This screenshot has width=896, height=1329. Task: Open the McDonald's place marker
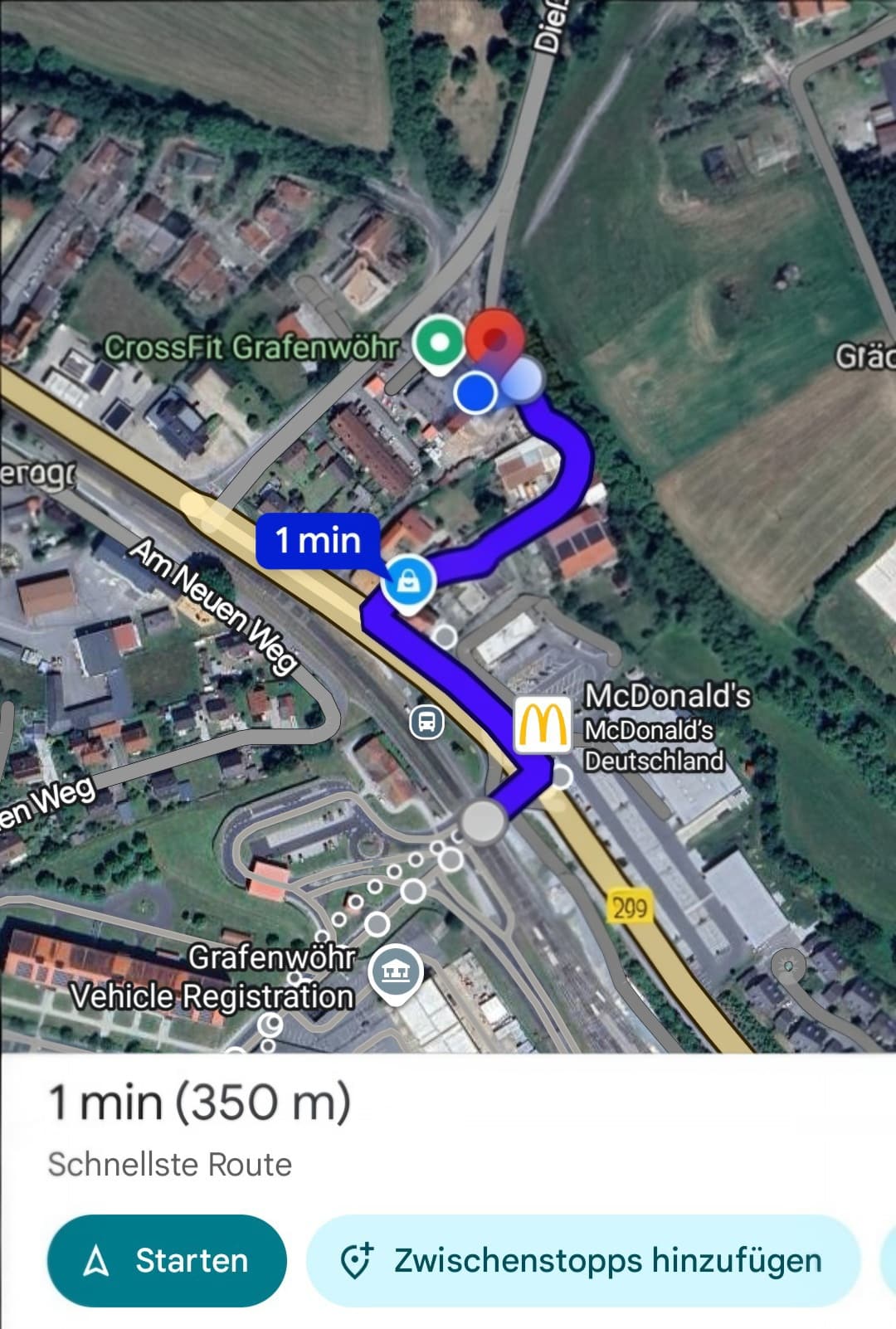[543, 725]
